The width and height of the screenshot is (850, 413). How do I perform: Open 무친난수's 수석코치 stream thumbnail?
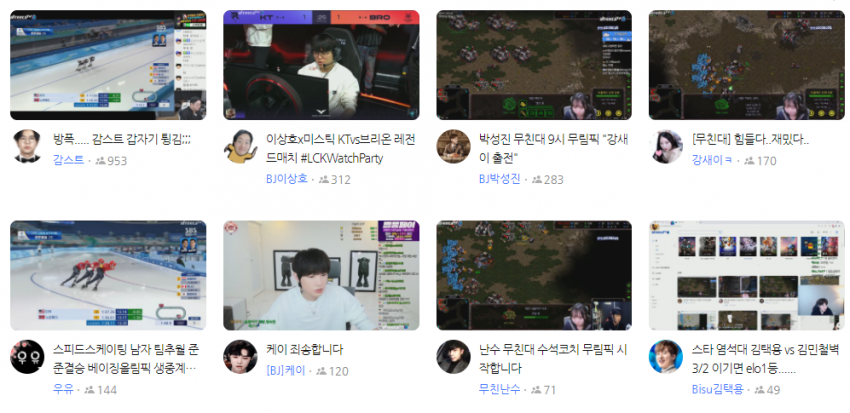click(x=534, y=275)
